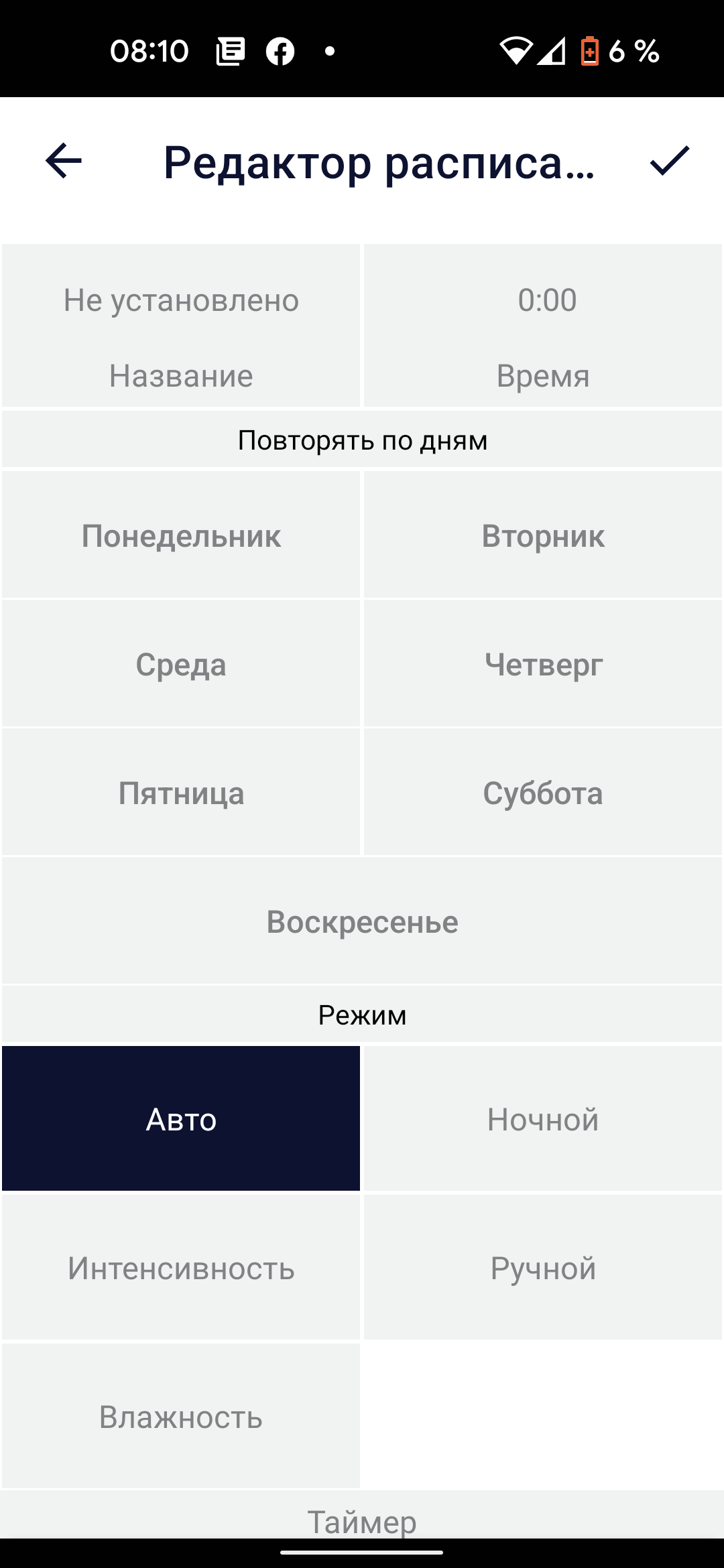724x1568 pixels.
Task: Open the Название name field
Action: click(x=181, y=326)
